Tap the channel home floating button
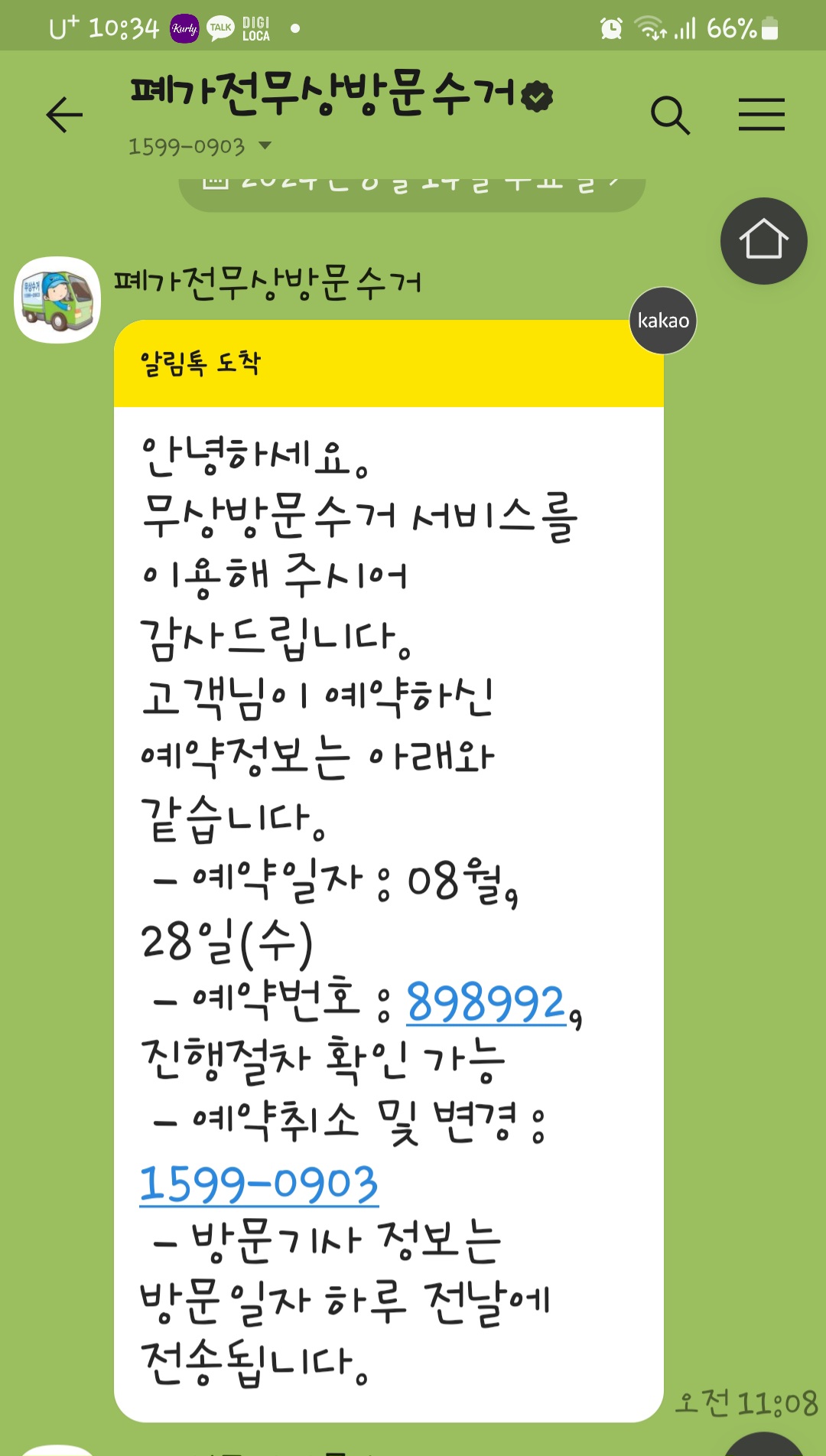The image size is (826, 1456). point(763,241)
